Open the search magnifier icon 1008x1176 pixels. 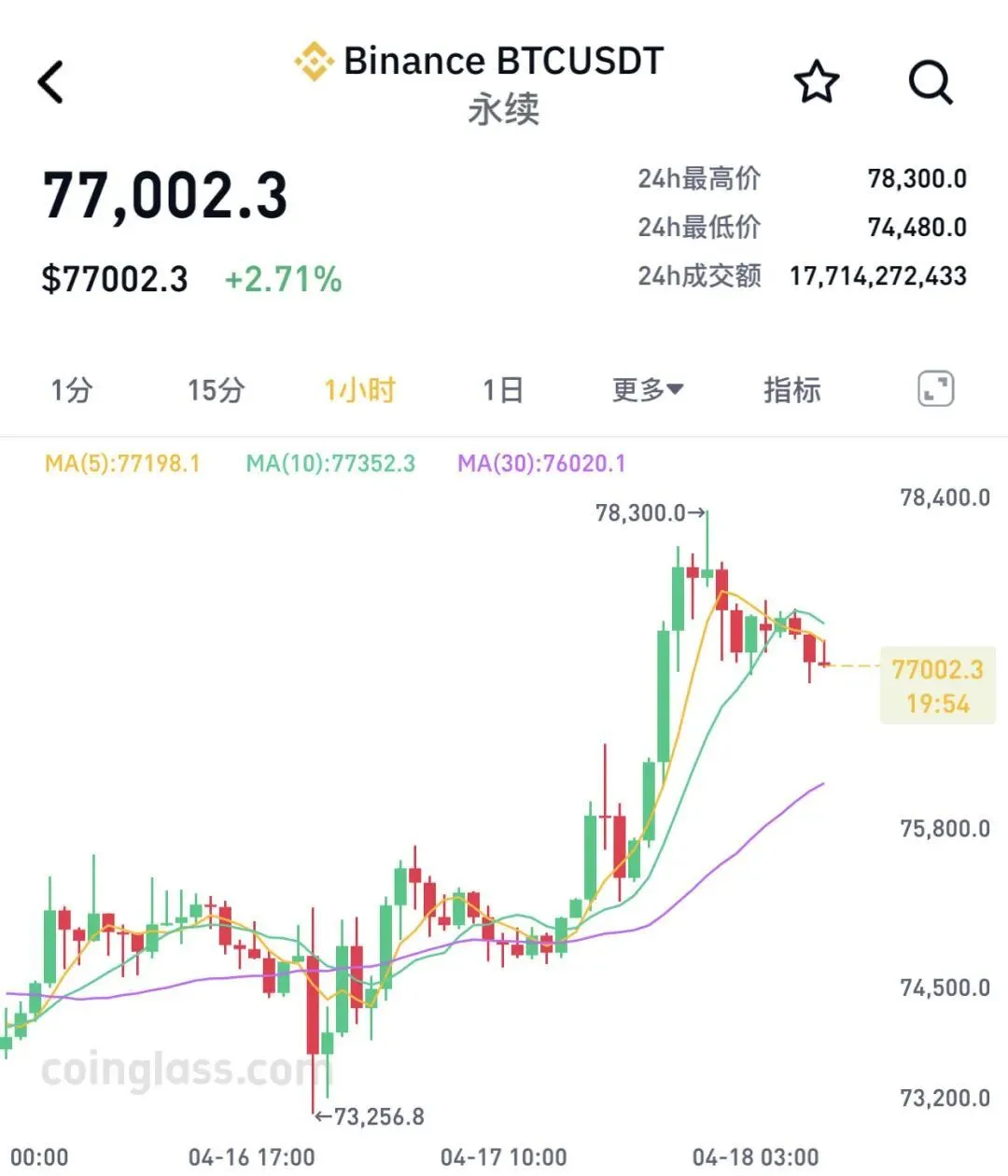click(931, 82)
